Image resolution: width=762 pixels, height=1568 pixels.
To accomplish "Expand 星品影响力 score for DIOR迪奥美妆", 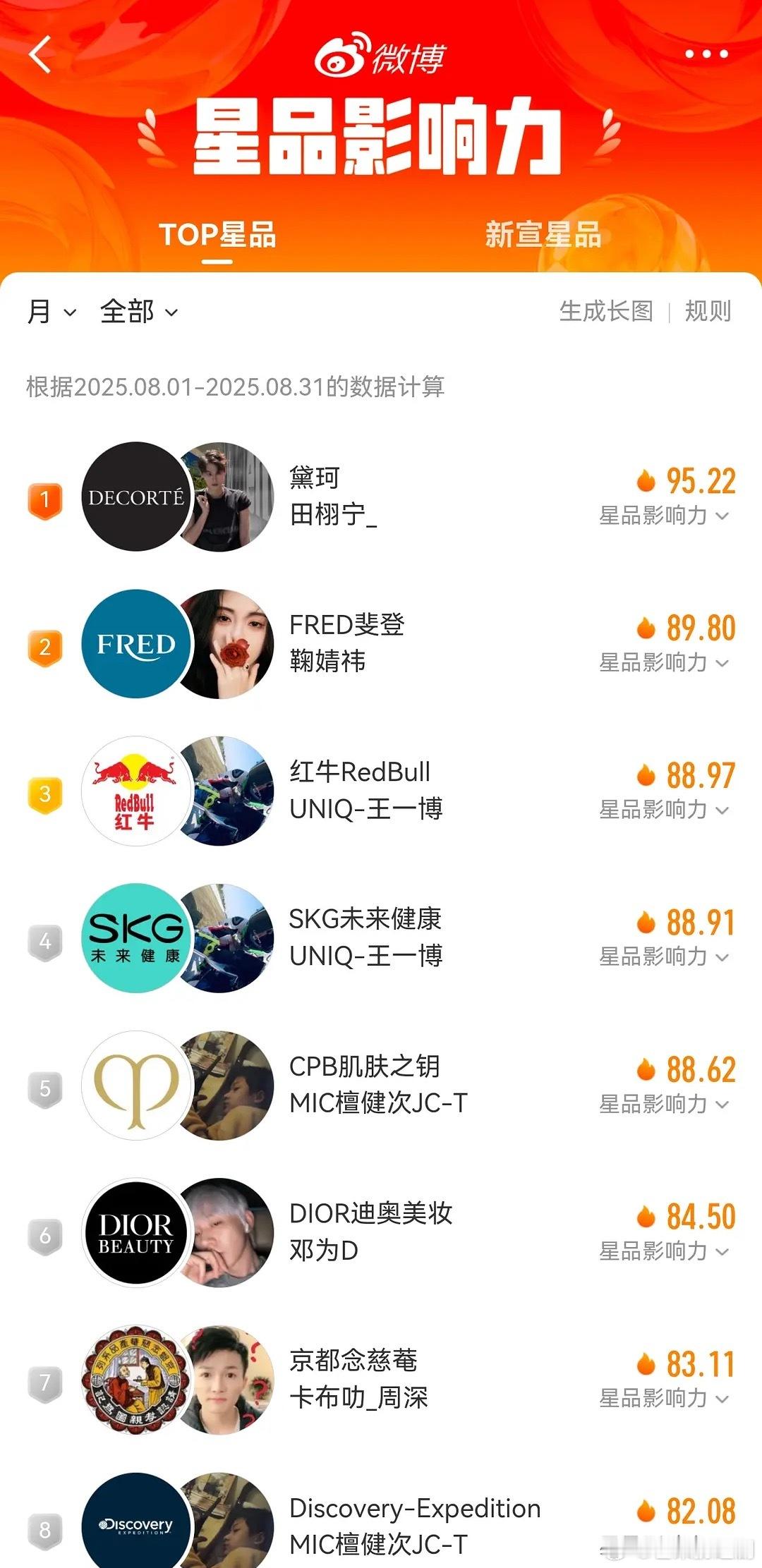I will 663,1251.
